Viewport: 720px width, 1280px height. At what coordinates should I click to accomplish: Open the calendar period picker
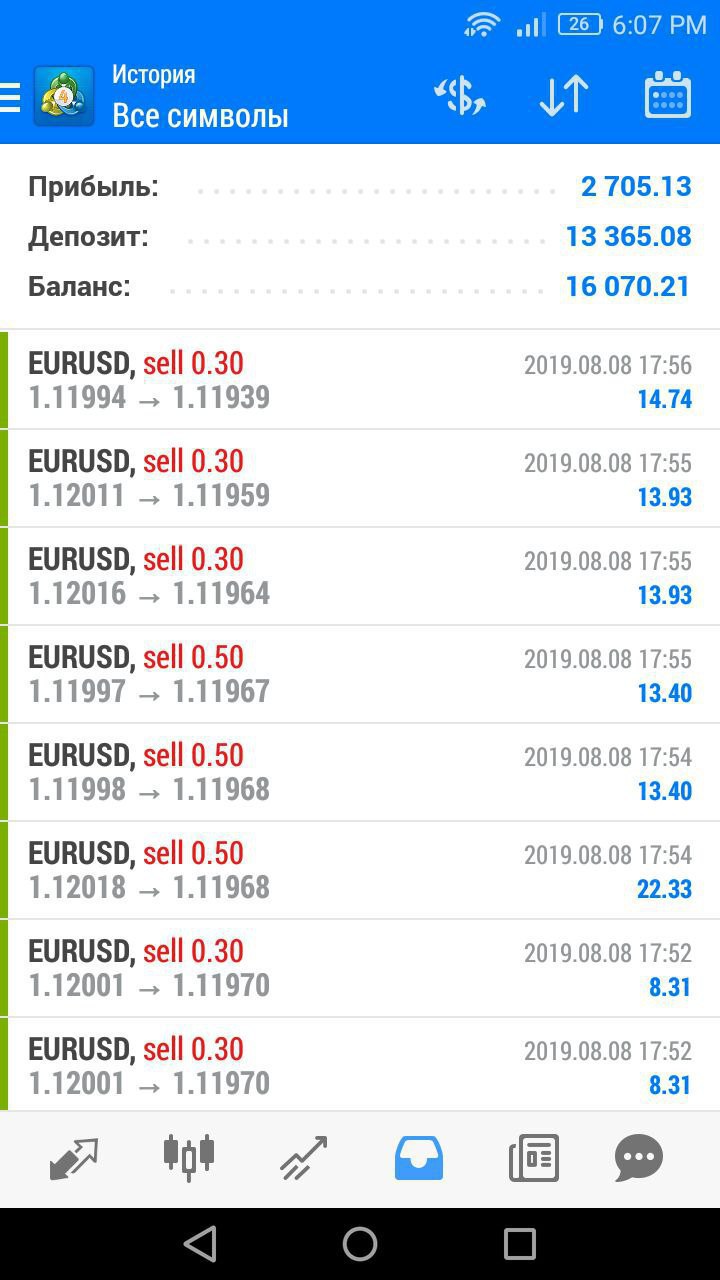tap(668, 96)
